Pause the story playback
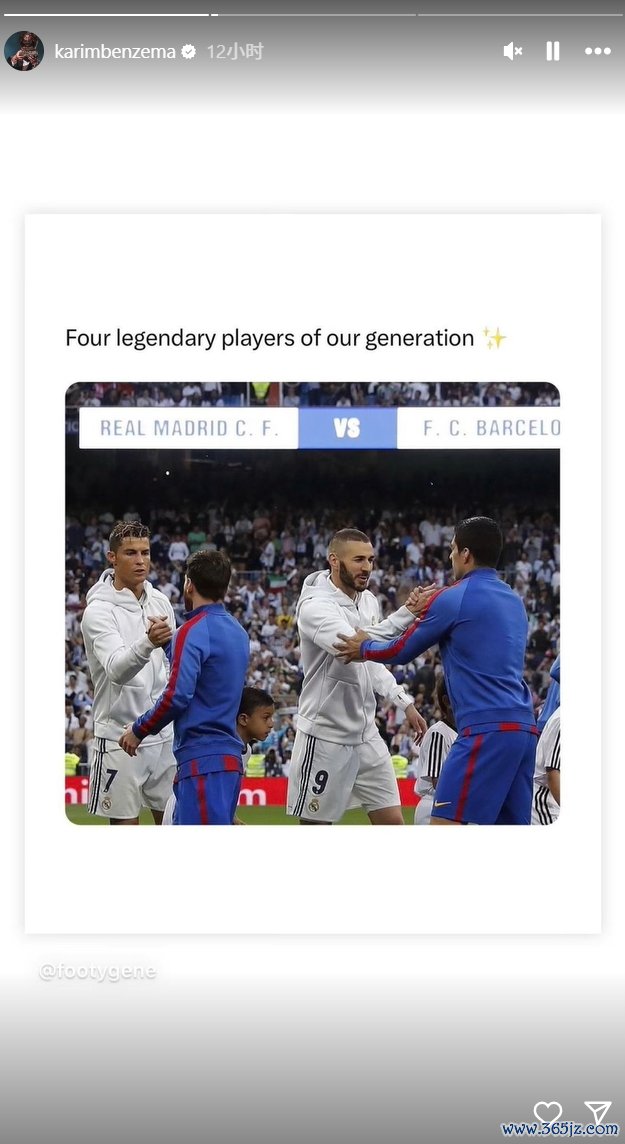The height and width of the screenshot is (1144, 625). [553, 51]
